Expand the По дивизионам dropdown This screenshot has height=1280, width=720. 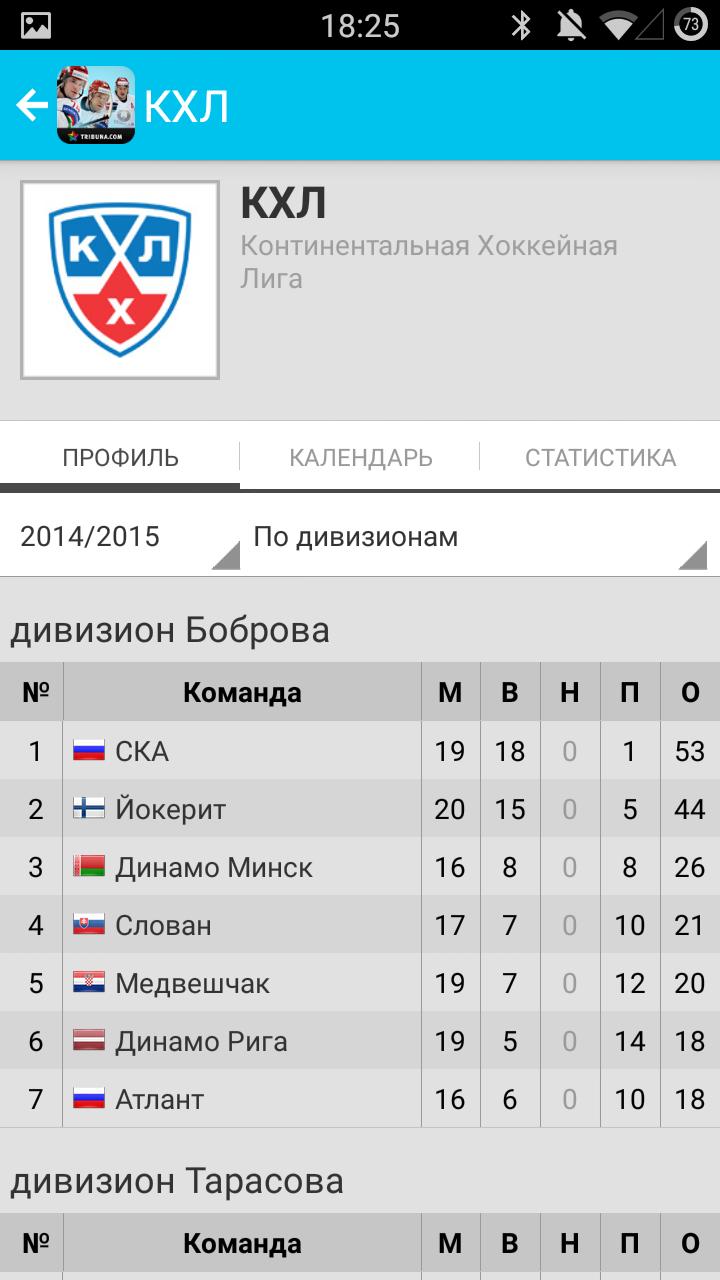coord(478,537)
